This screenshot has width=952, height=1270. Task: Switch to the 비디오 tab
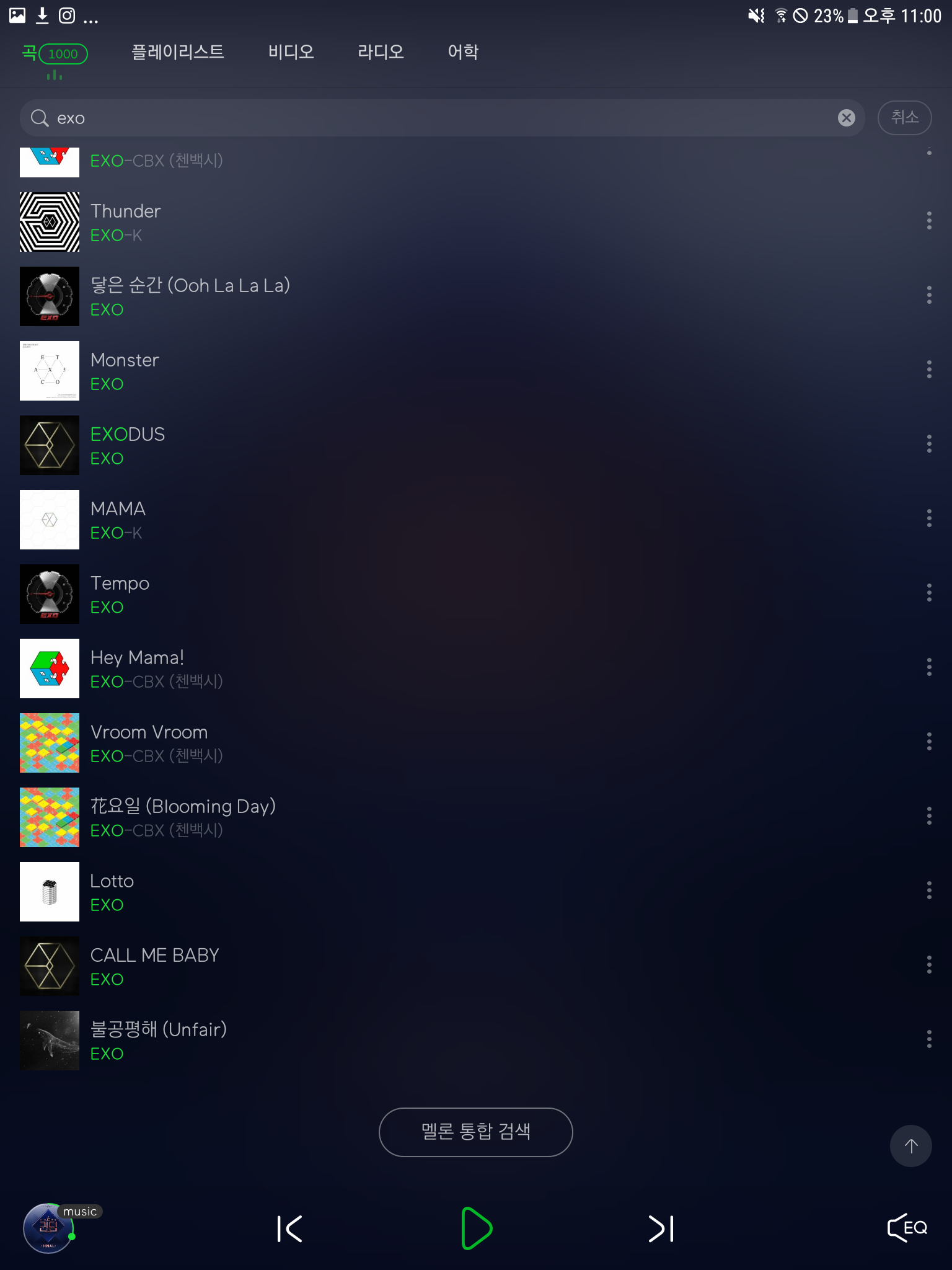pyautogui.click(x=291, y=52)
